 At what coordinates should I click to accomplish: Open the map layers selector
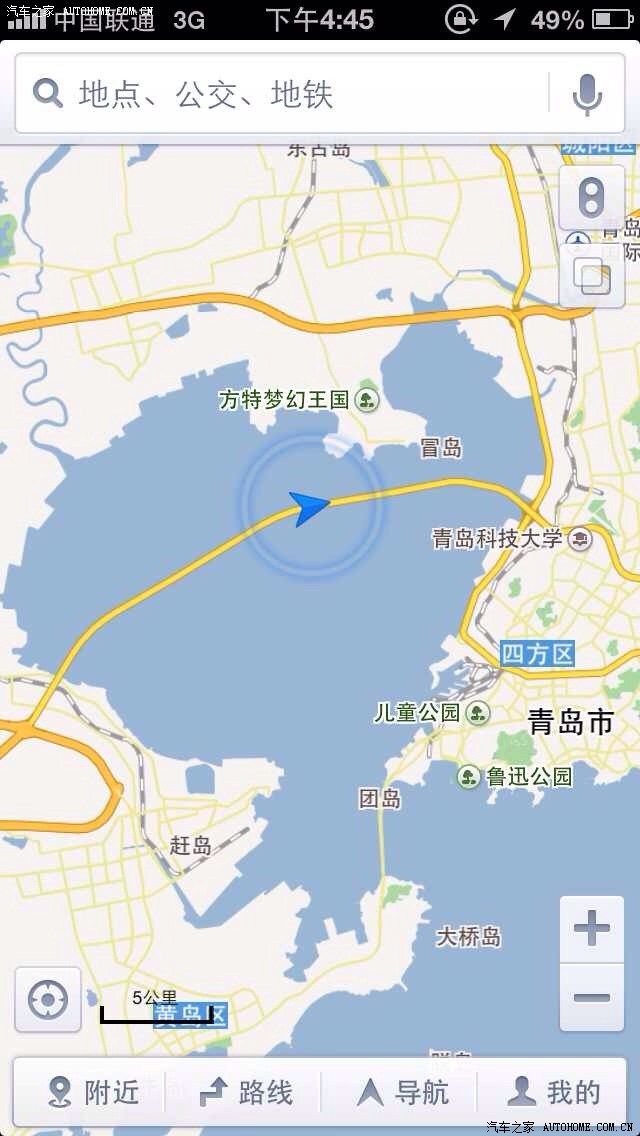point(591,276)
